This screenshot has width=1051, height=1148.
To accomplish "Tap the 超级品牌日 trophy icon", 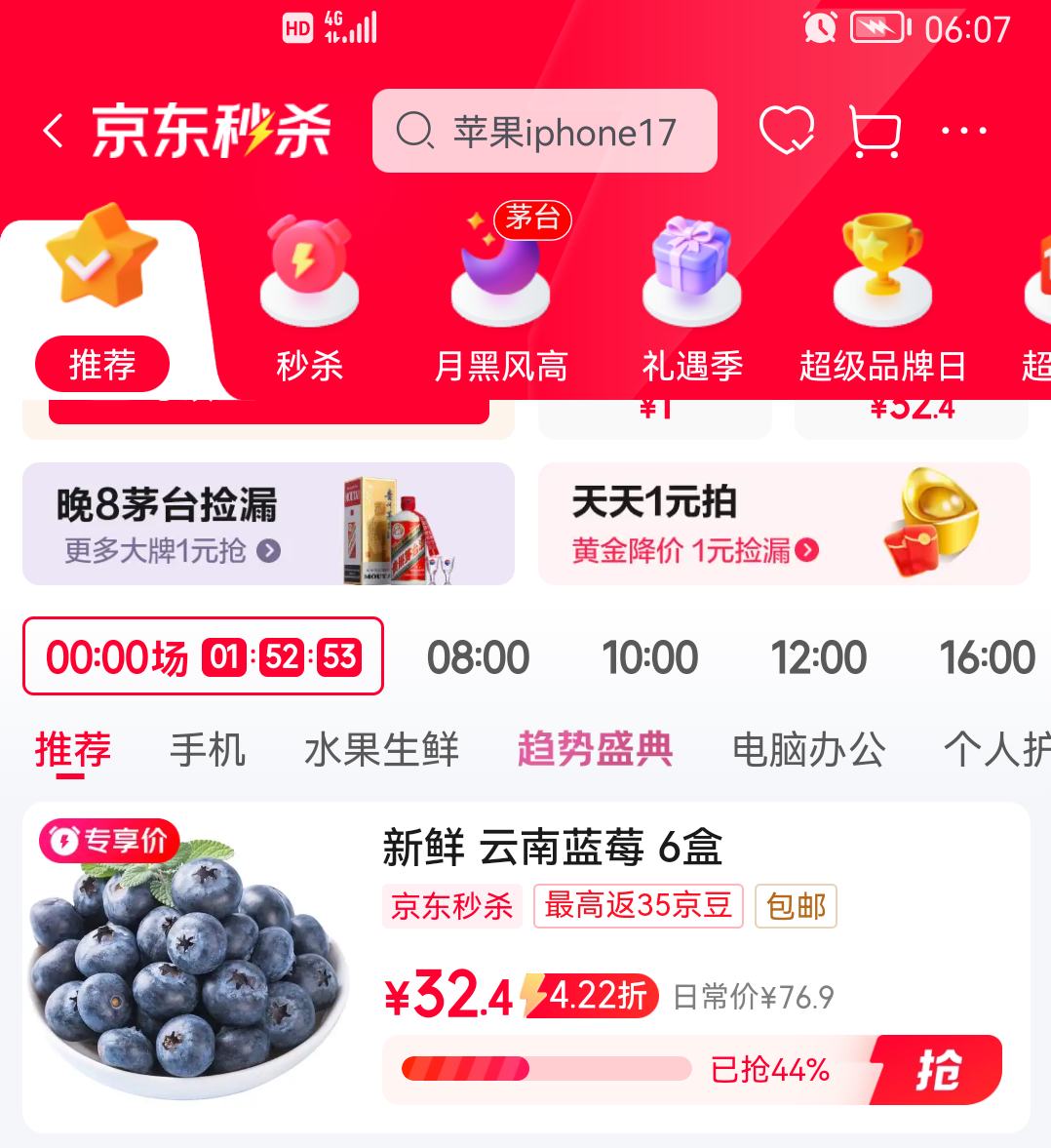I will pos(880,273).
